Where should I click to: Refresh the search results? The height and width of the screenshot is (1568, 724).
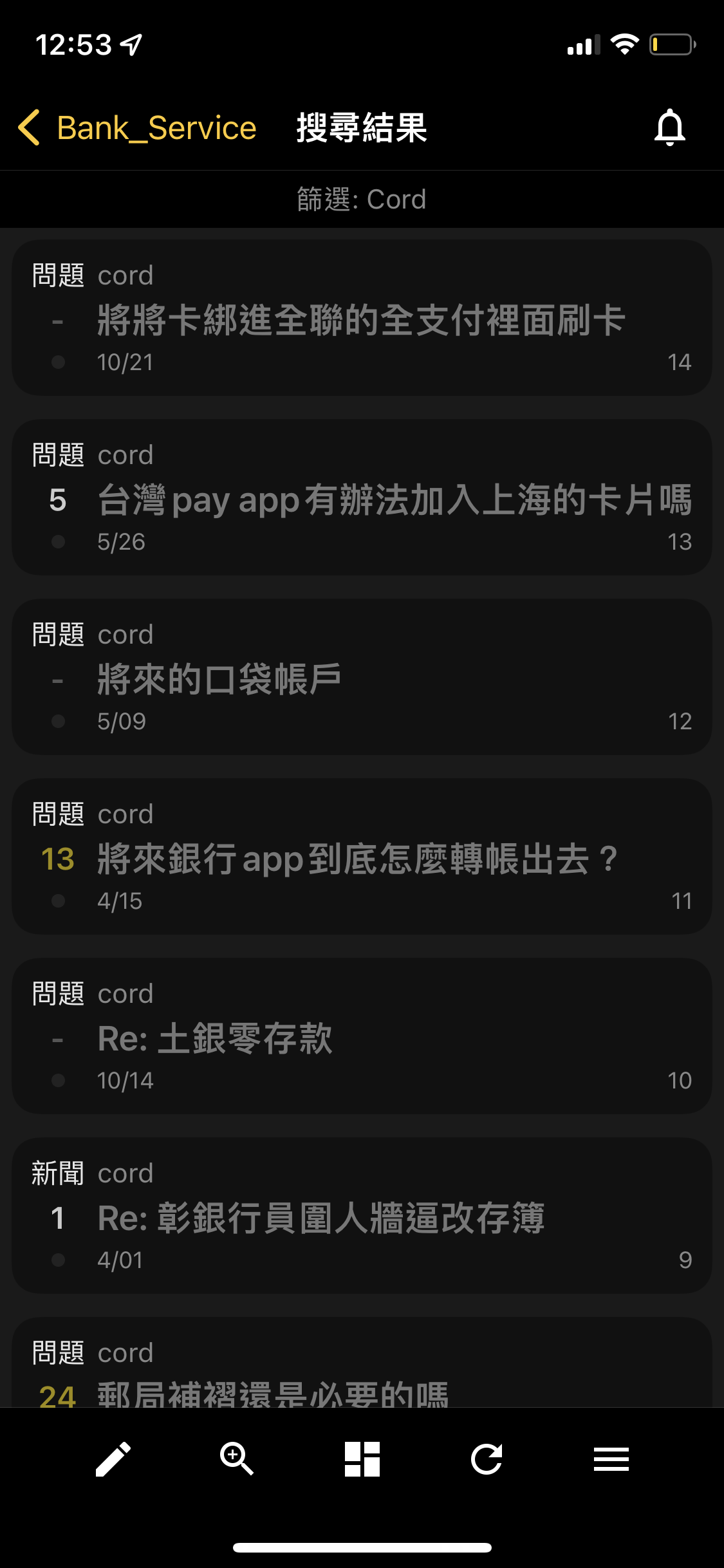[487, 1459]
